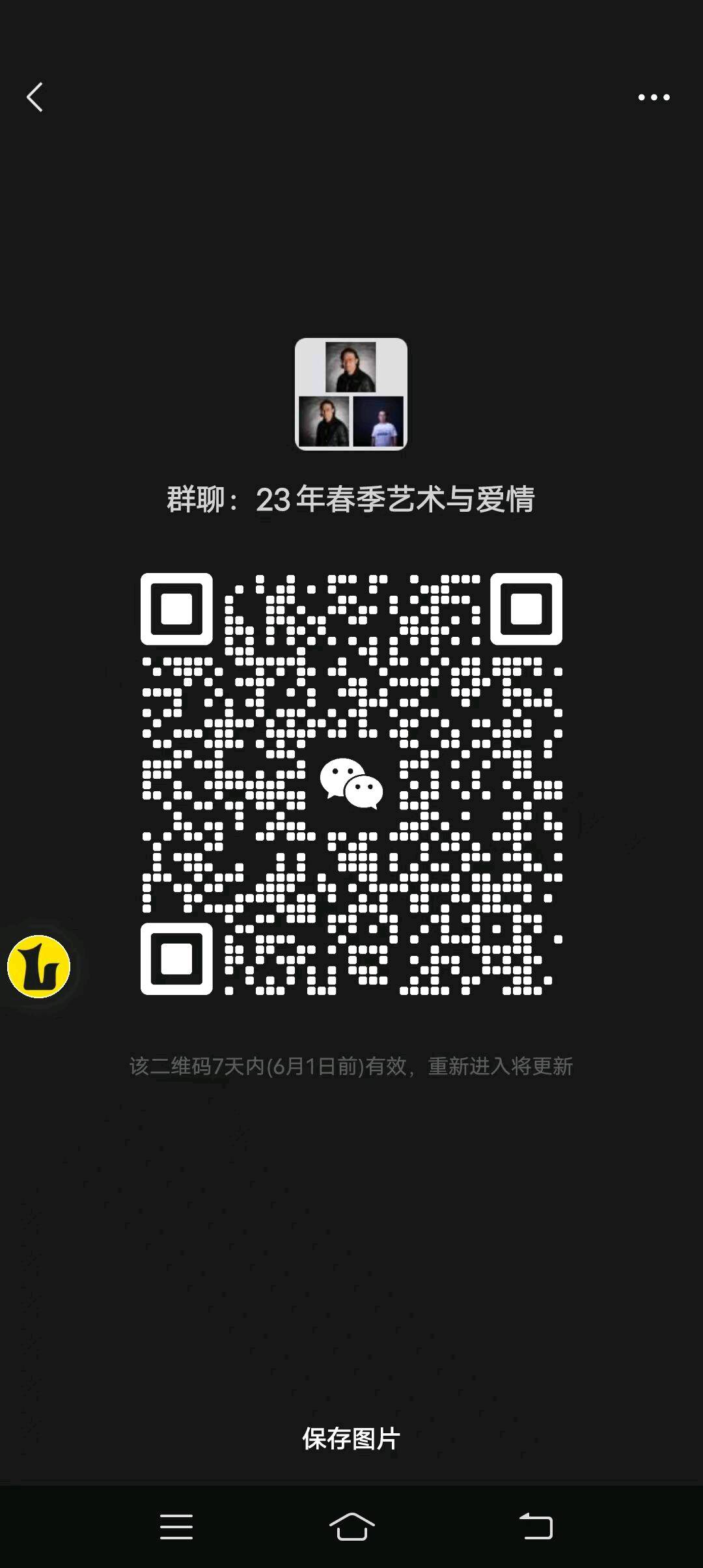Go back from the group QR code page
The width and height of the screenshot is (703, 1568).
(35, 98)
